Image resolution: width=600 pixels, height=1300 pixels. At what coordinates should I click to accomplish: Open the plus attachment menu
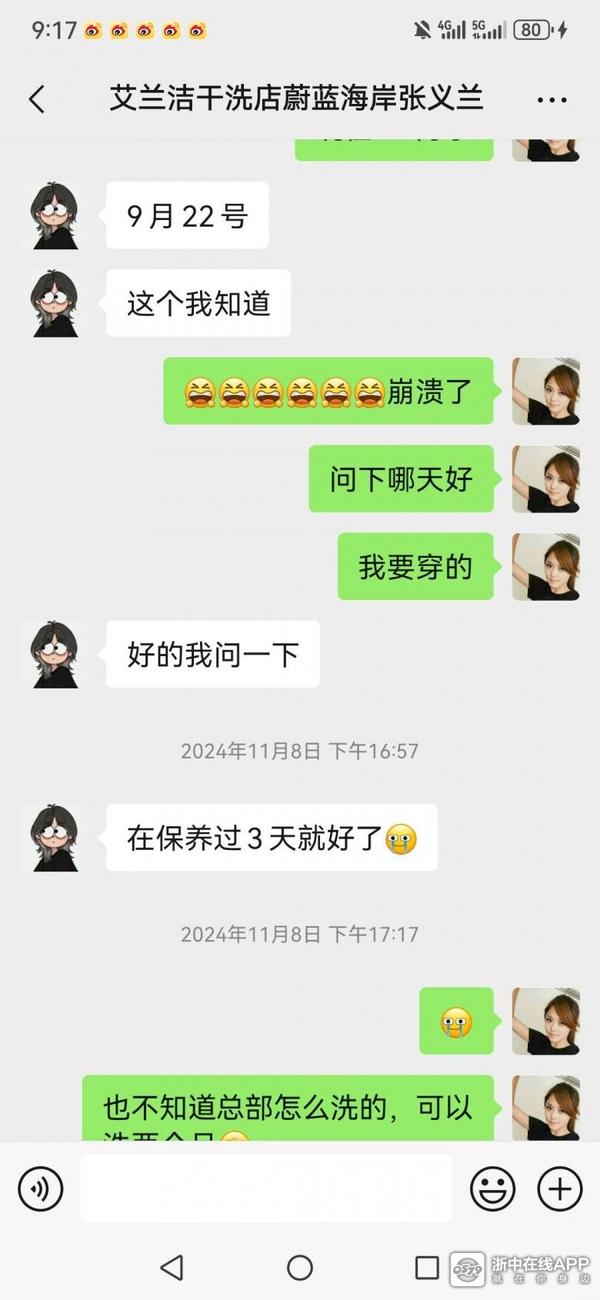(x=559, y=1188)
